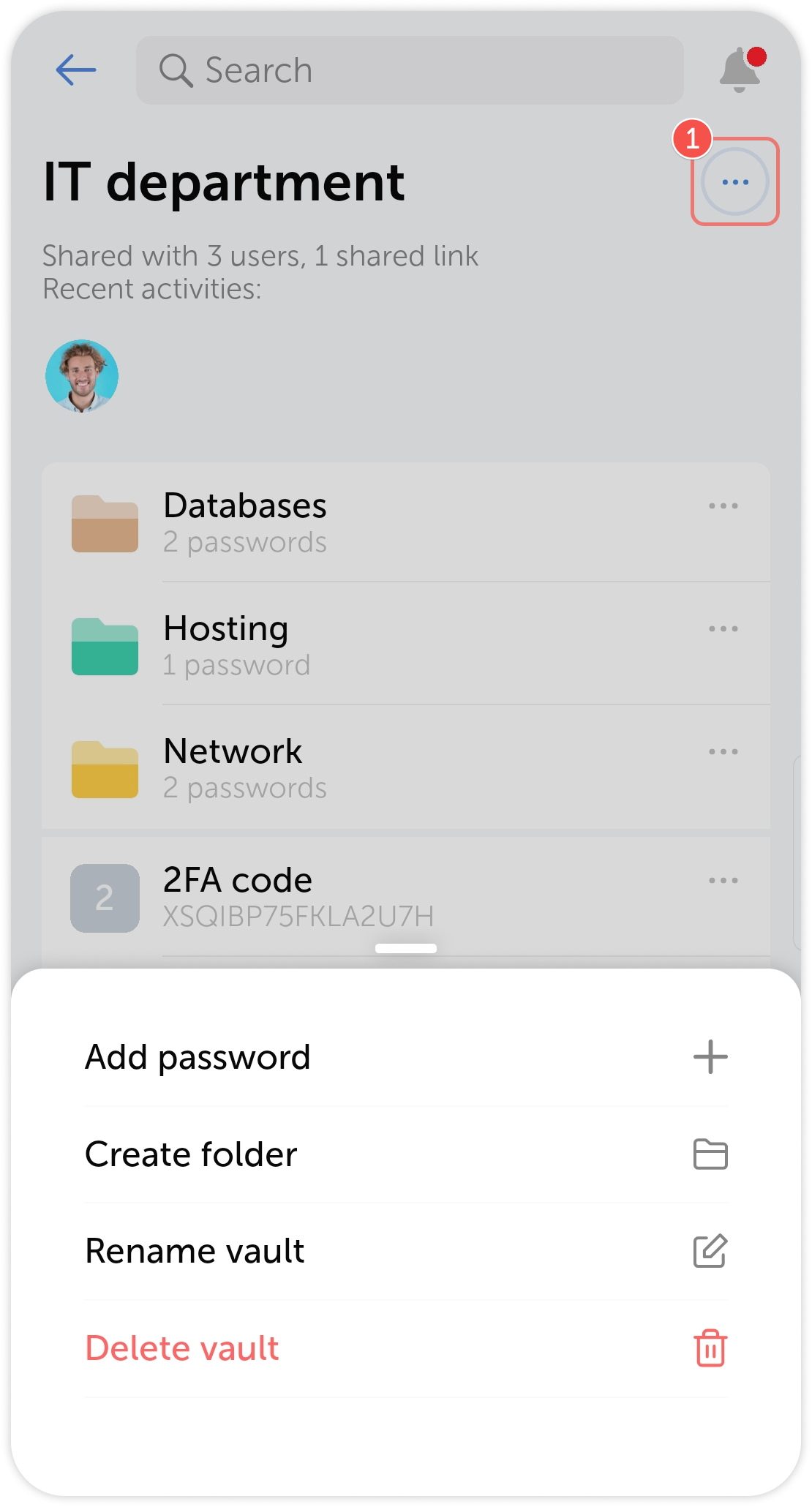Viewport: 812px width, 1507px height.
Task: Open the search field
Action: 410,70
